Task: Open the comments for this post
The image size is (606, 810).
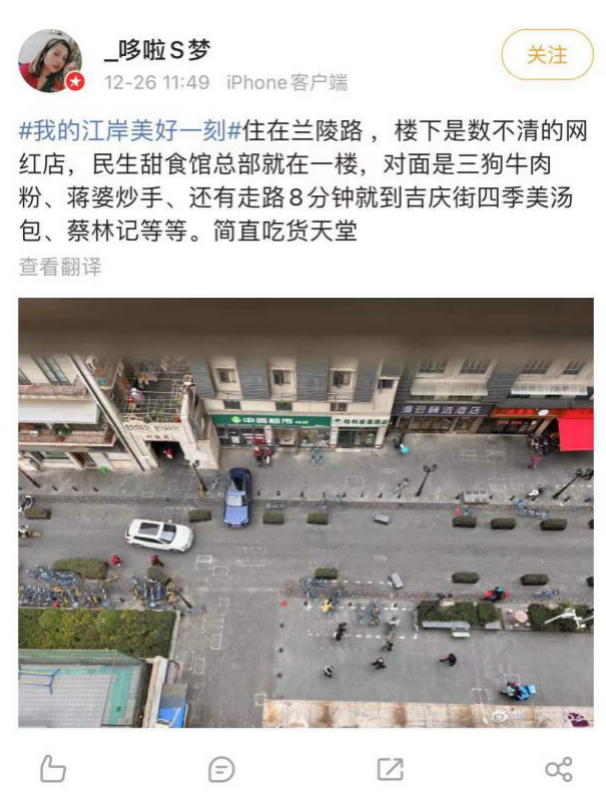Action: point(221,768)
